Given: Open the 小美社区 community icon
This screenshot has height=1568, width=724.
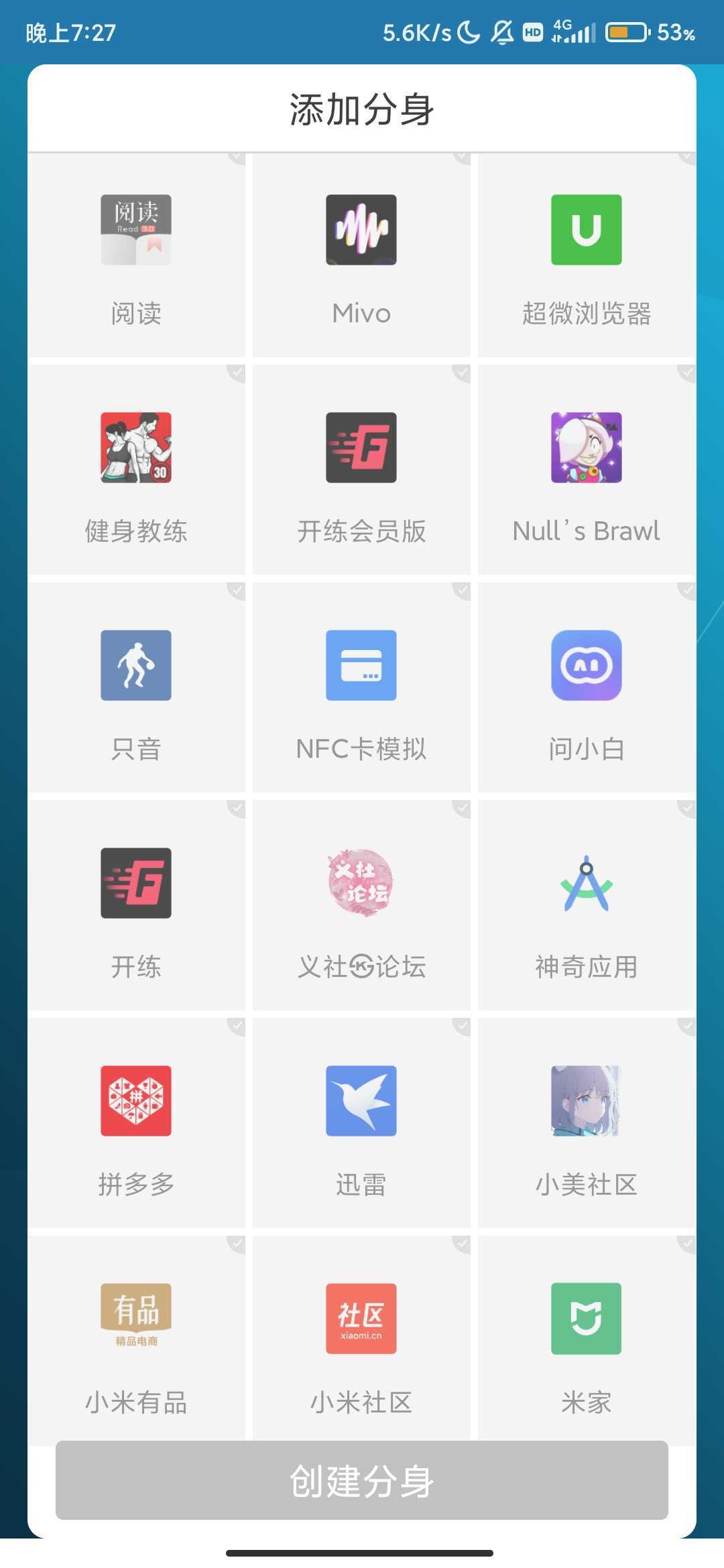Looking at the screenshot, I should (586, 1102).
